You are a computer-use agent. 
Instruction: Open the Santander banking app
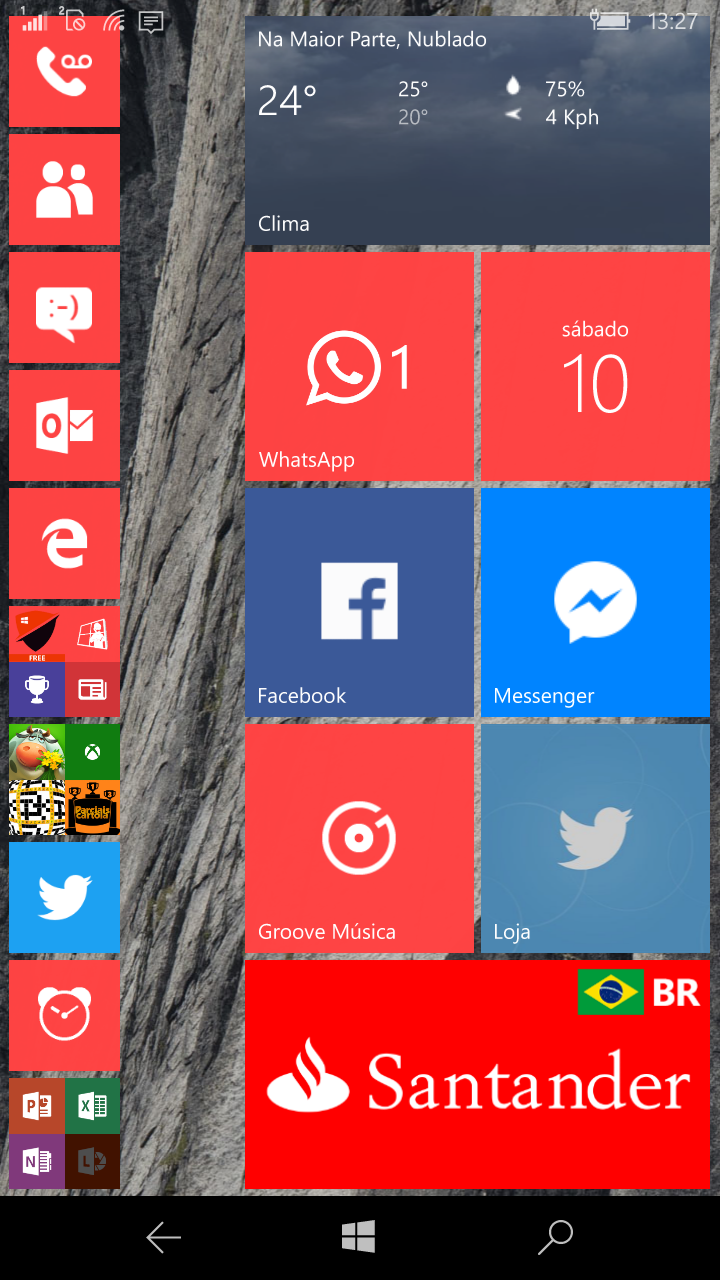[x=477, y=1074]
